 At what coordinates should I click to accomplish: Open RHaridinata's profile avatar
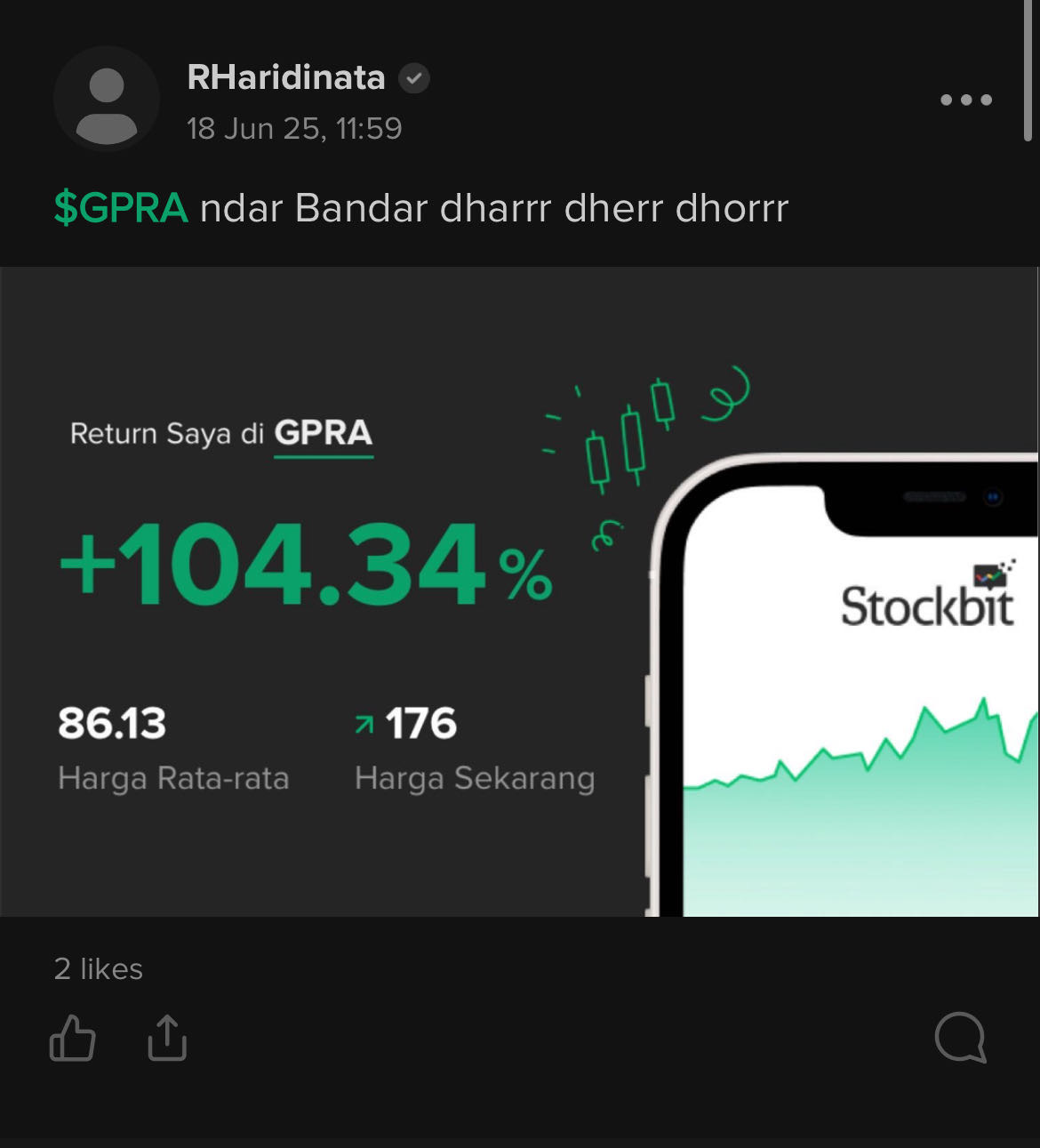click(107, 99)
